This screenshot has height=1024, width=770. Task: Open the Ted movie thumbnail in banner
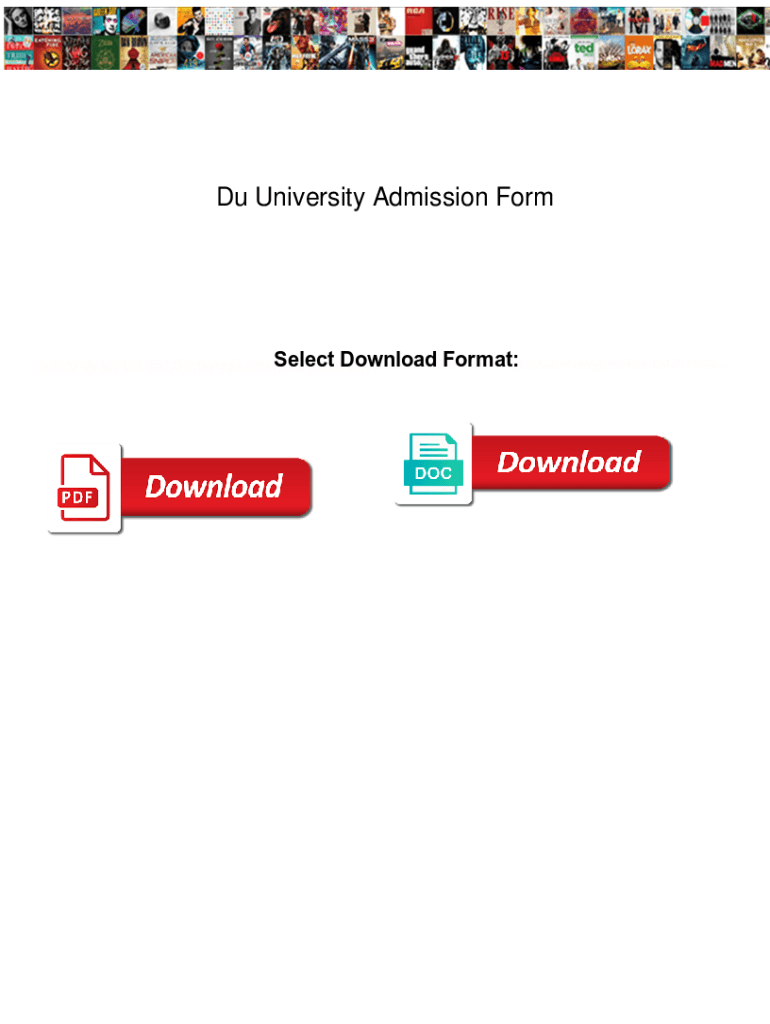[583, 52]
